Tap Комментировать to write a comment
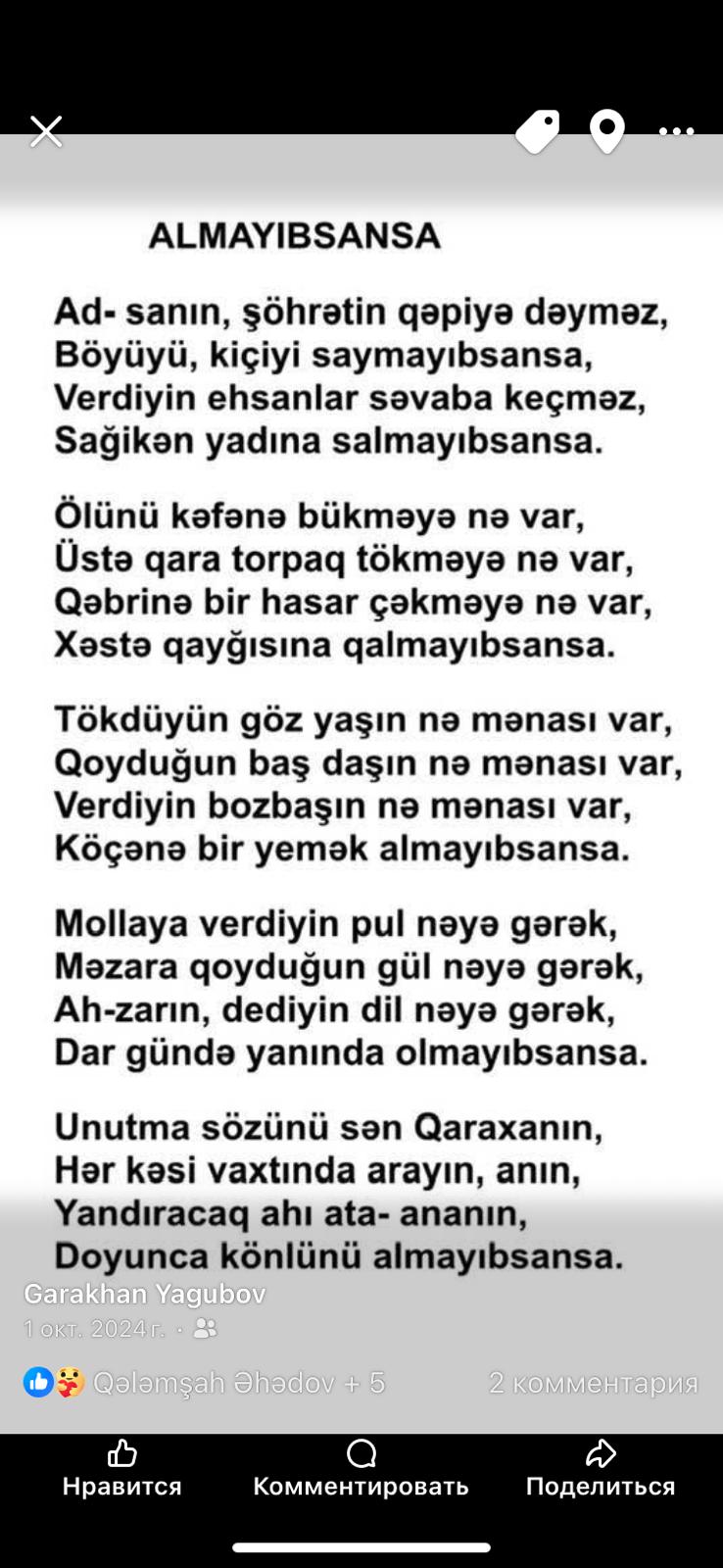The width and height of the screenshot is (723, 1568). (361, 1468)
